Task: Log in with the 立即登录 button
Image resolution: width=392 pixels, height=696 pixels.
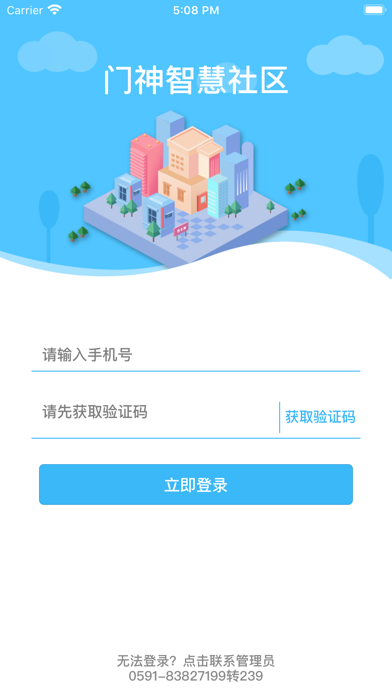Action: tap(196, 484)
